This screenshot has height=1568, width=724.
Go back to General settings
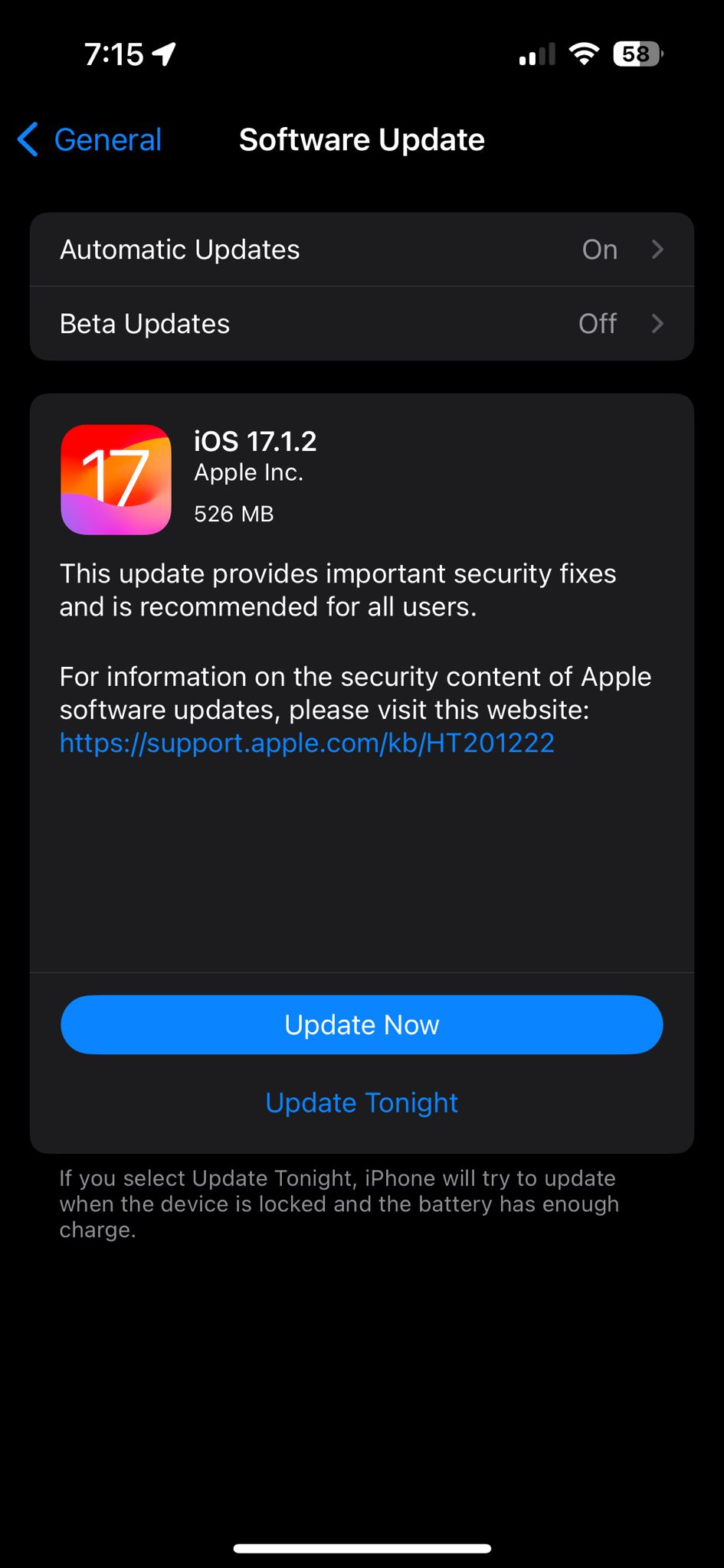click(90, 140)
